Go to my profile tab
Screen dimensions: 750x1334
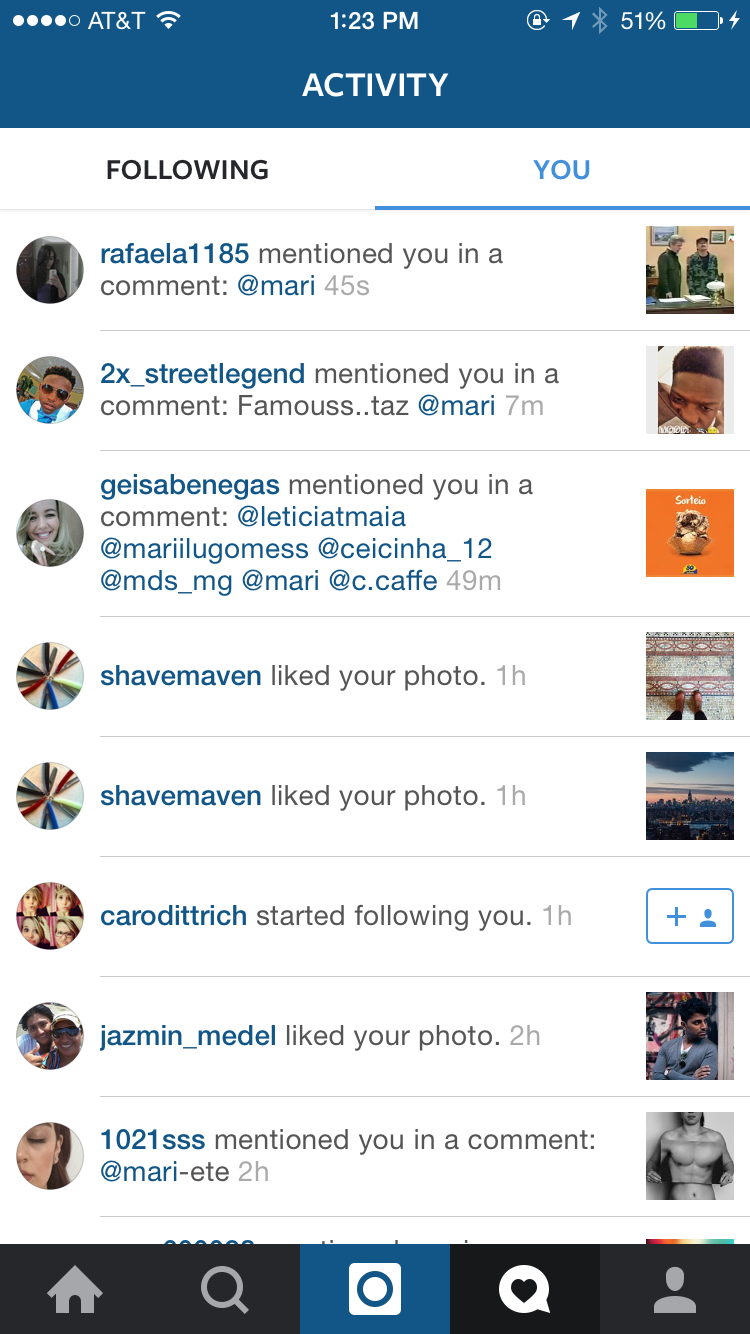pos(675,1290)
